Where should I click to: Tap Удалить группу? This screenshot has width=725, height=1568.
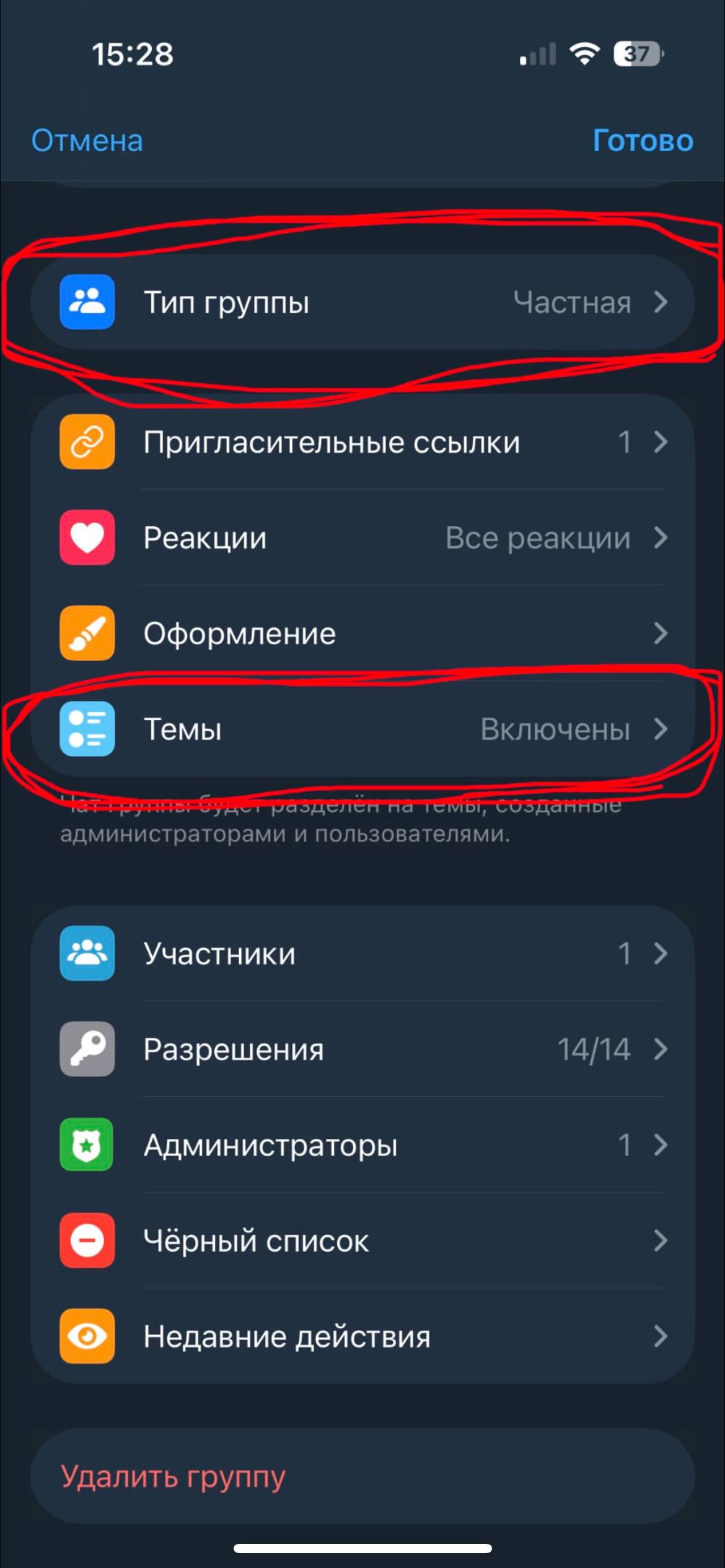pos(174,1476)
